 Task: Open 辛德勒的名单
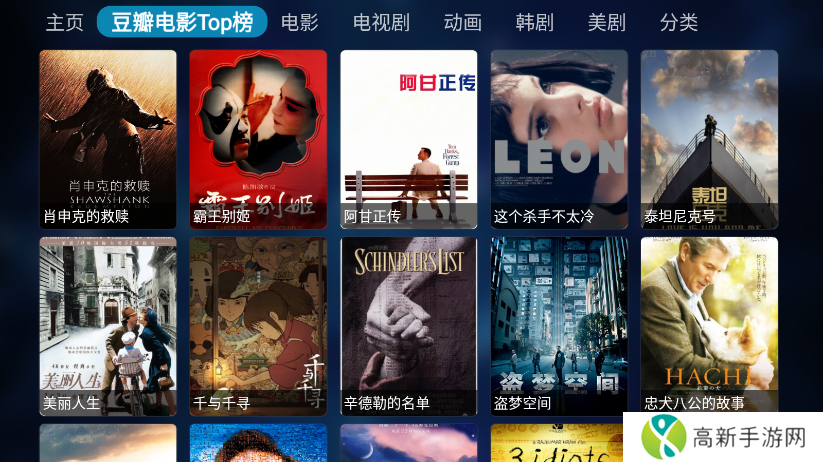point(408,326)
